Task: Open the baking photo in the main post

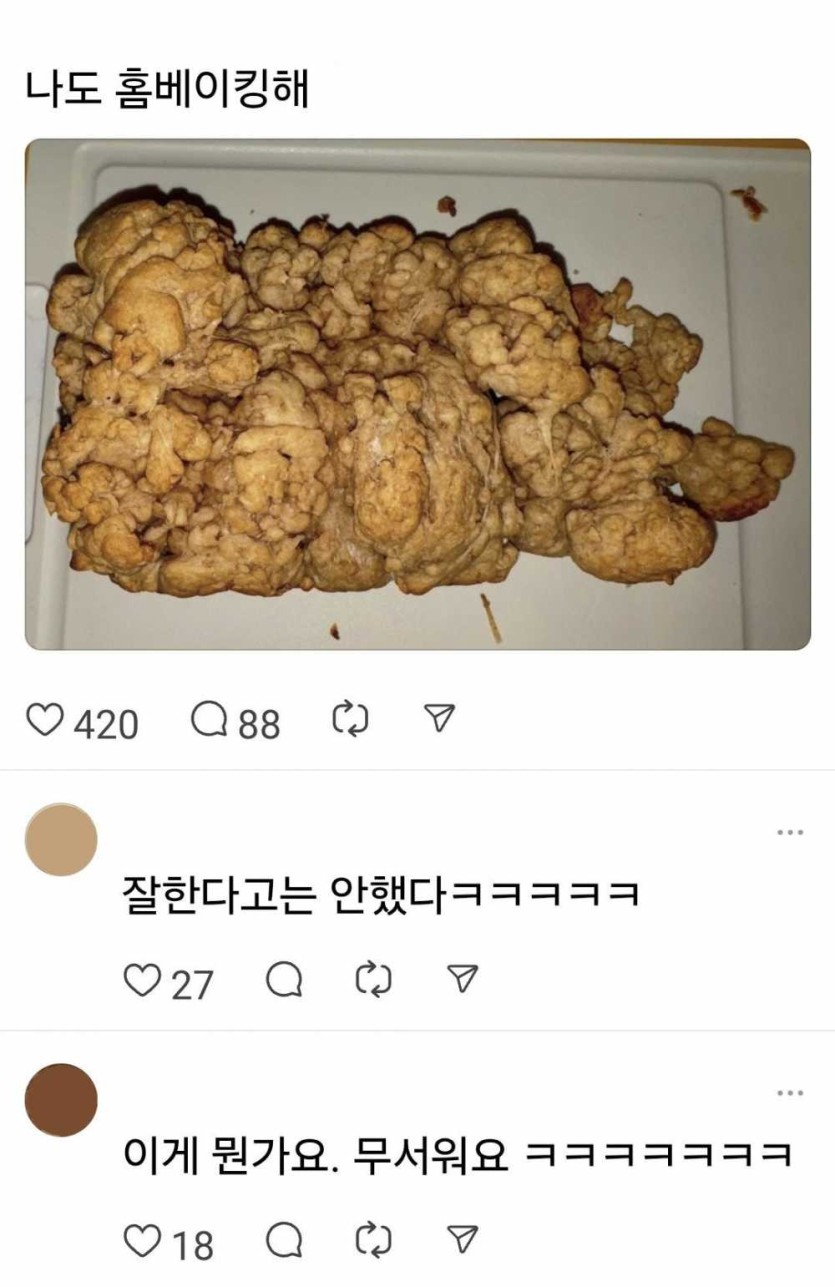Action: (417, 394)
